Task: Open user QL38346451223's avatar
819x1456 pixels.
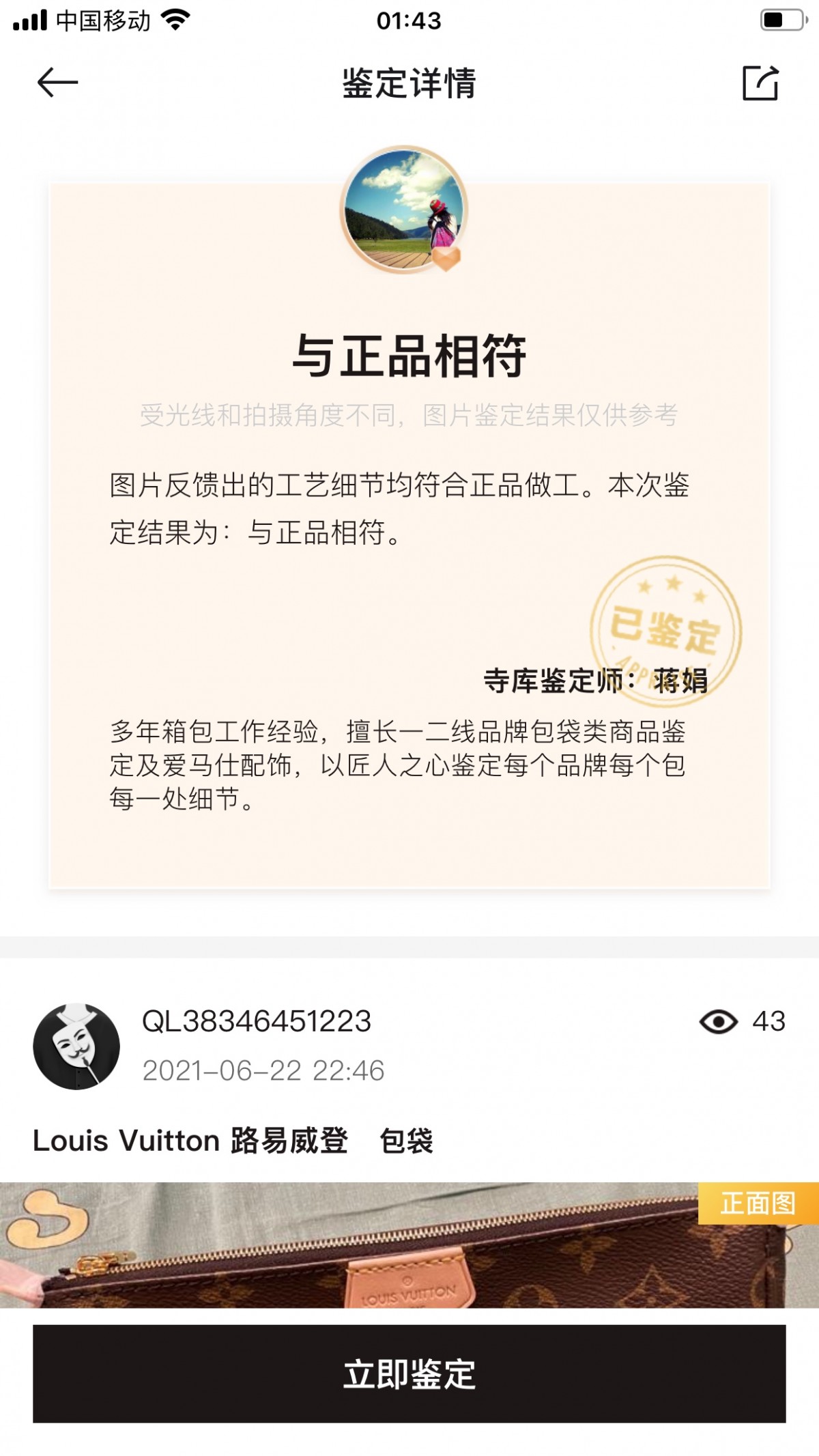Action: click(x=76, y=1046)
